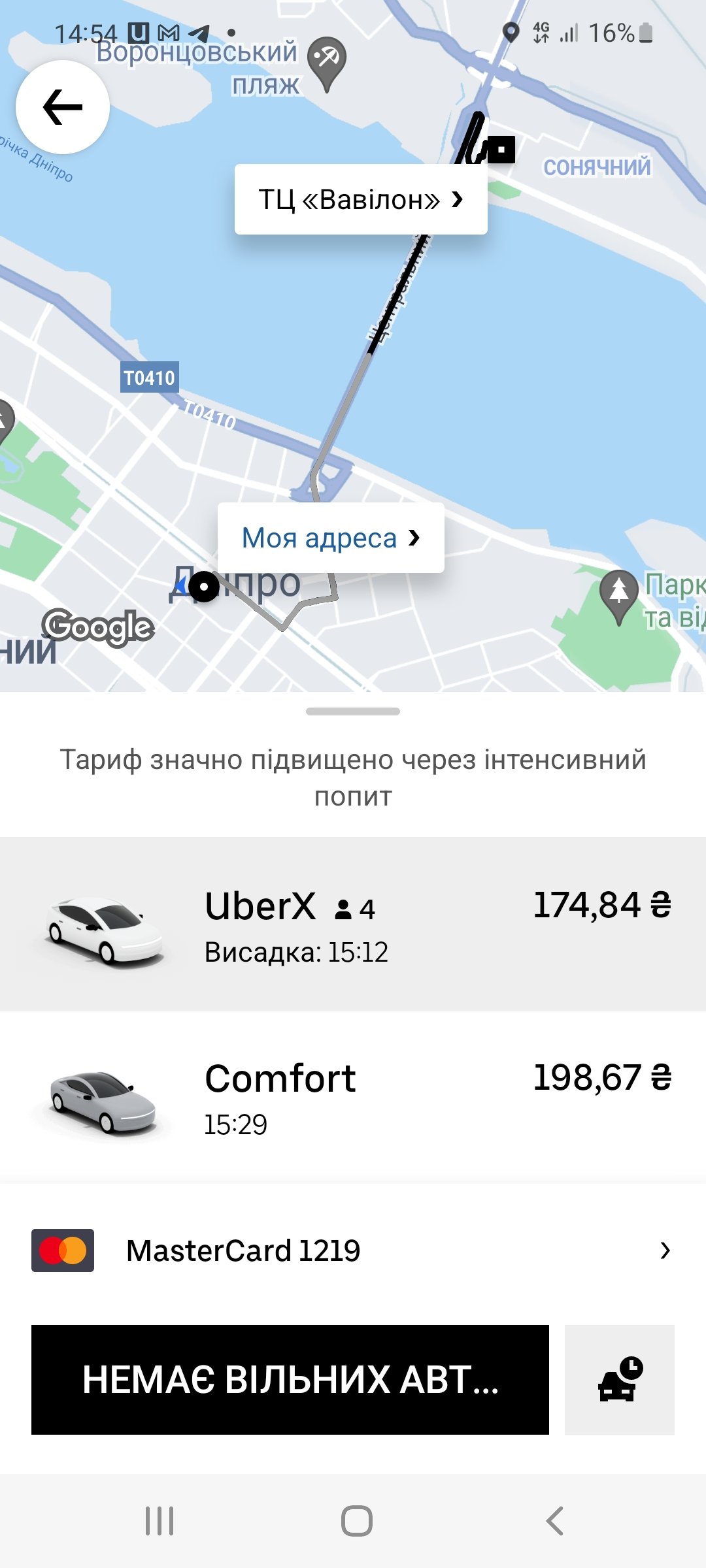Expand the Моя адреса pickup chevron
706x1568 pixels.
[x=414, y=537]
